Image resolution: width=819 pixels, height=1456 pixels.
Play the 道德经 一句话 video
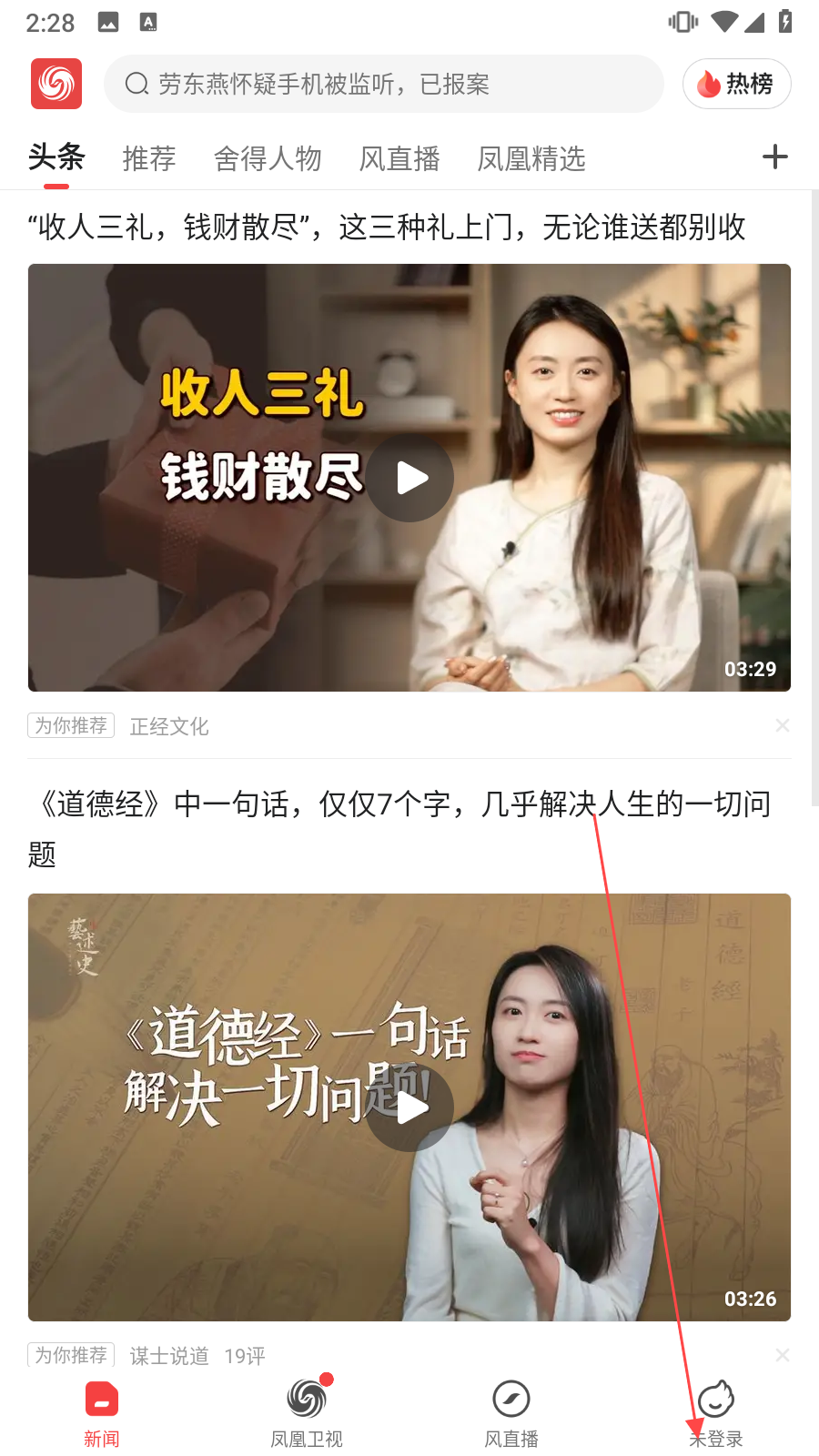click(x=410, y=1107)
